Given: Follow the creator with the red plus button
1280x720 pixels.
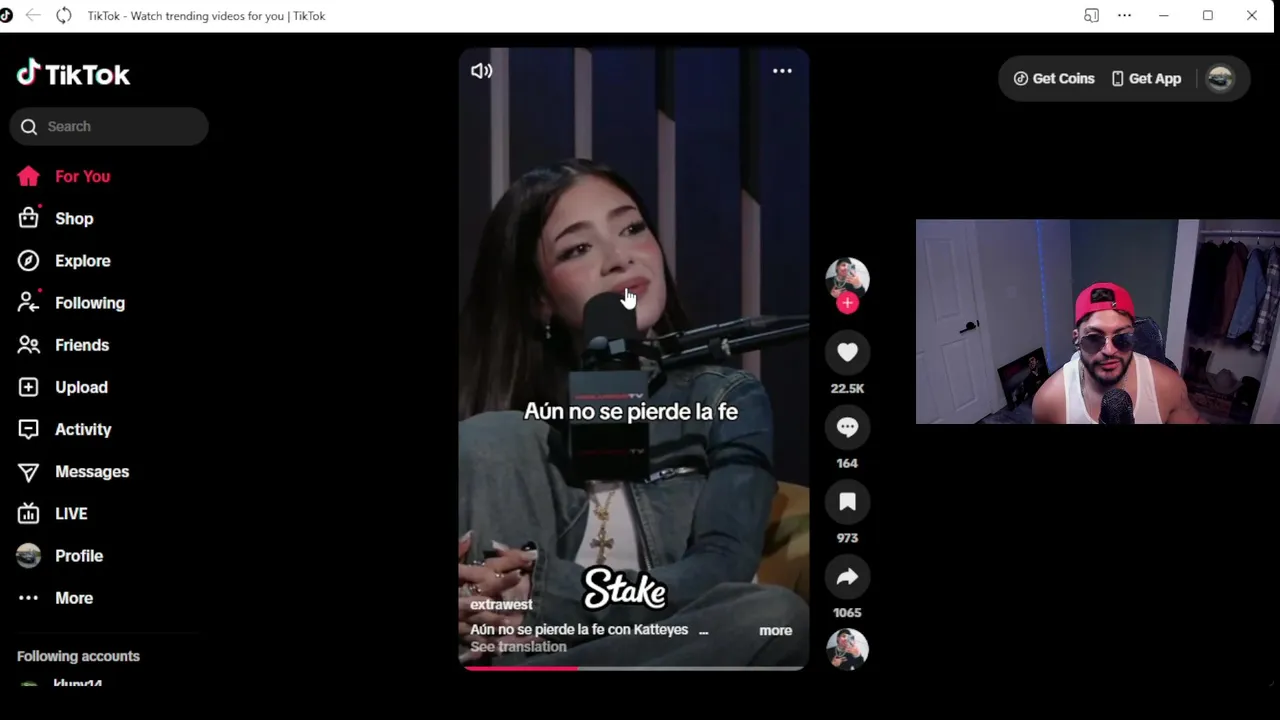Looking at the screenshot, I should pos(847,303).
